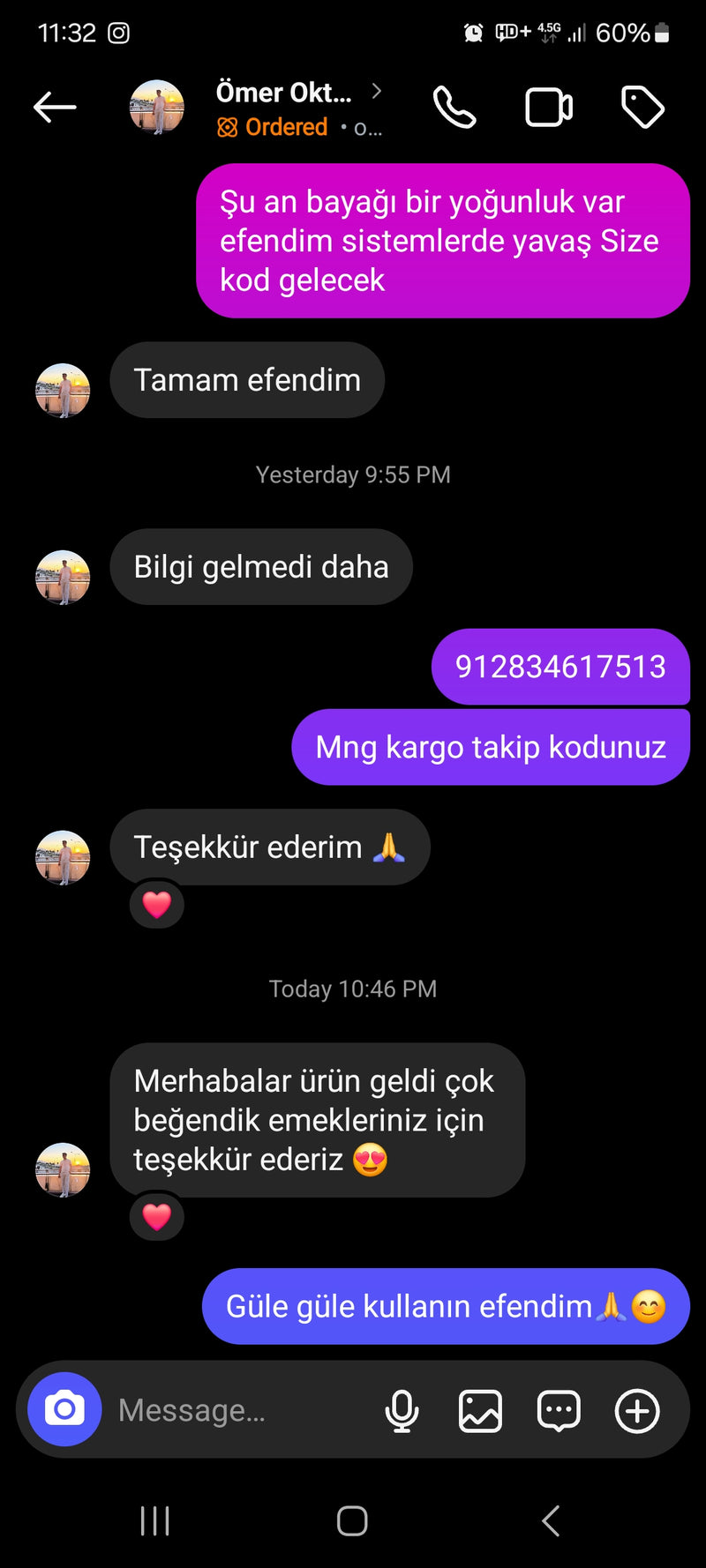
Task: Attach a photo from gallery
Action: click(x=480, y=1410)
